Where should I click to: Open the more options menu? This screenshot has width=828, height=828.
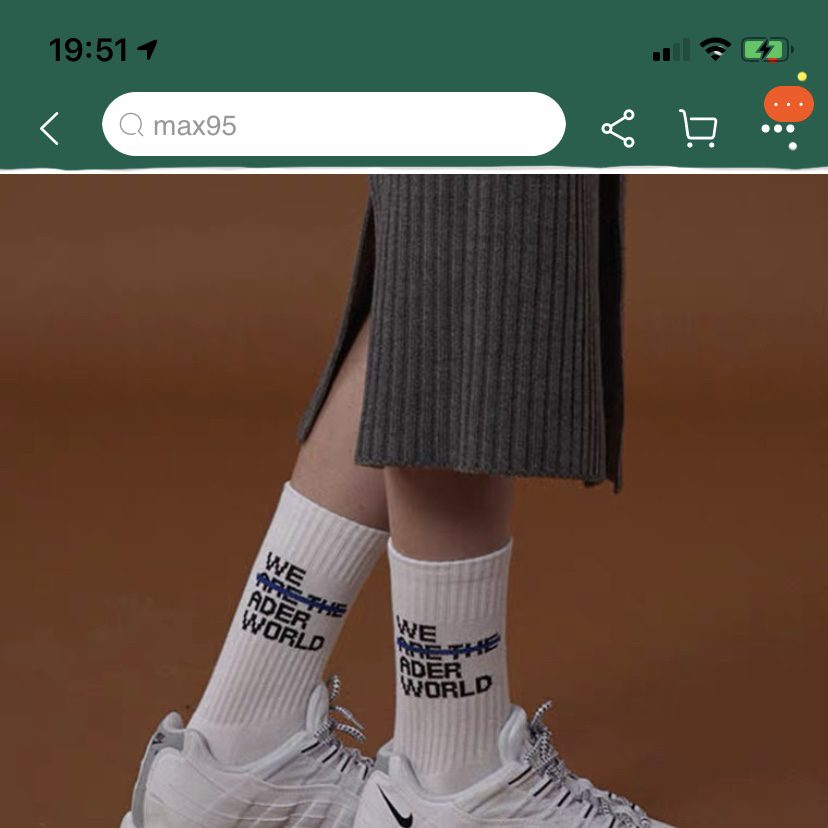pos(778,128)
